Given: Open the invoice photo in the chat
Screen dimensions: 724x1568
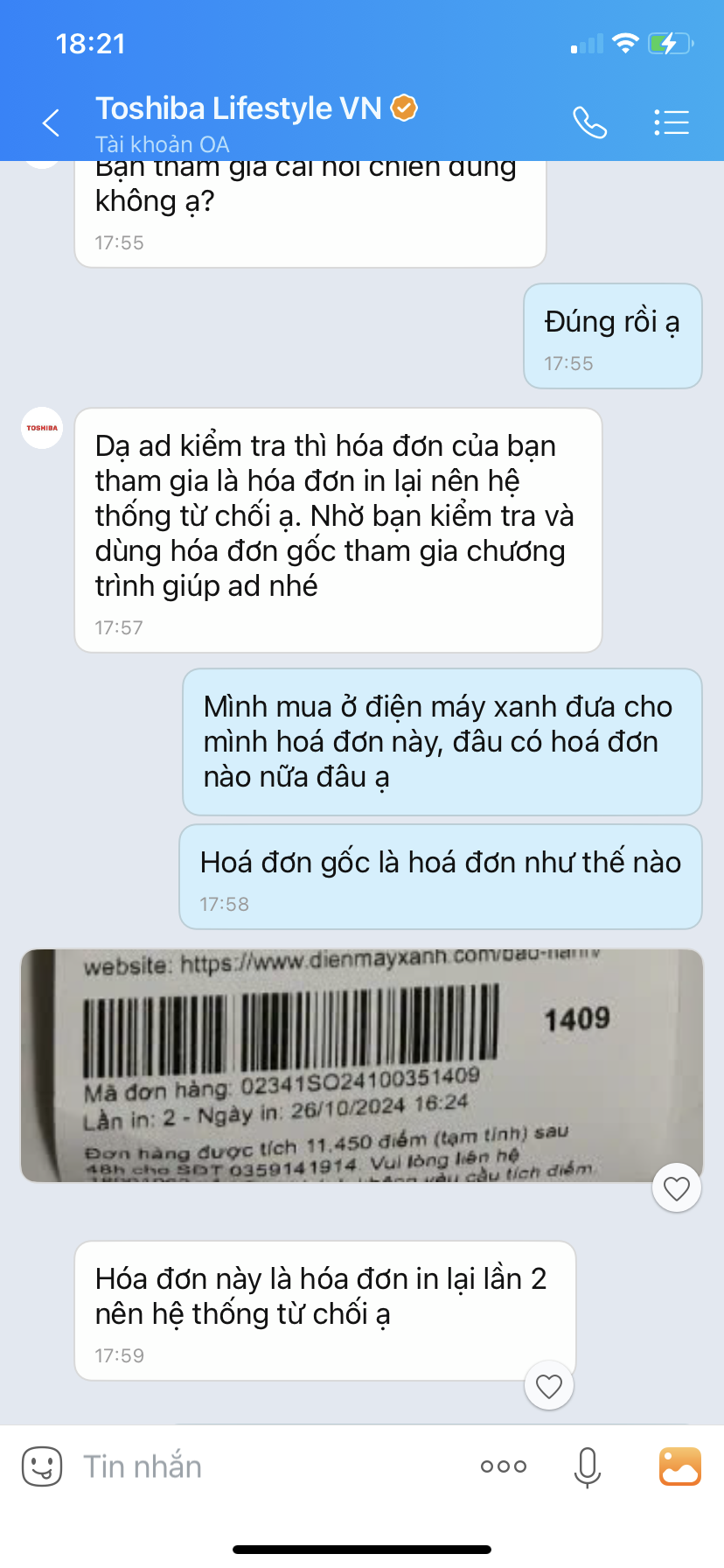Looking at the screenshot, I should pyautogui.click(x=361, y=1065).
